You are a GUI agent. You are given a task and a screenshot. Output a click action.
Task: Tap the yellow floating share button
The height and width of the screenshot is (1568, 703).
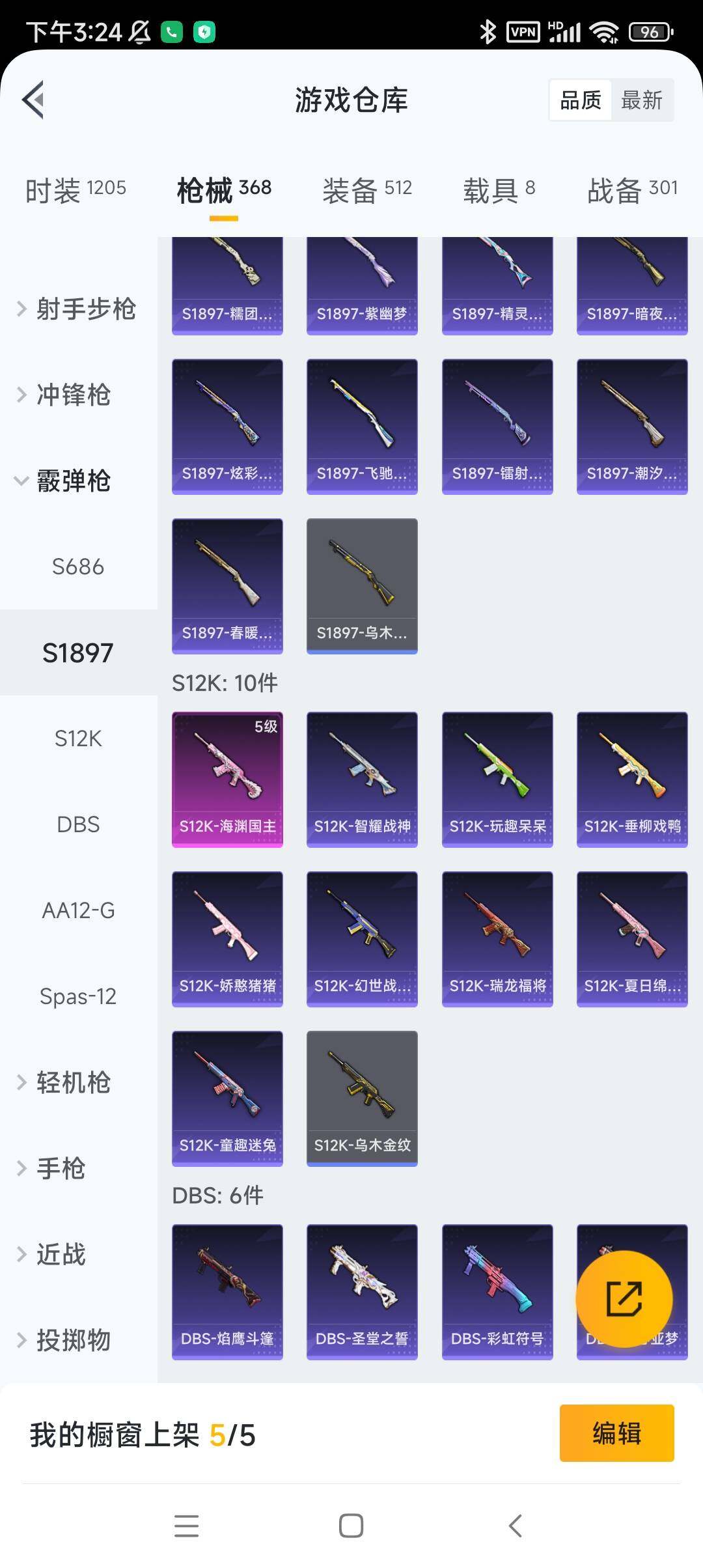624,1298
